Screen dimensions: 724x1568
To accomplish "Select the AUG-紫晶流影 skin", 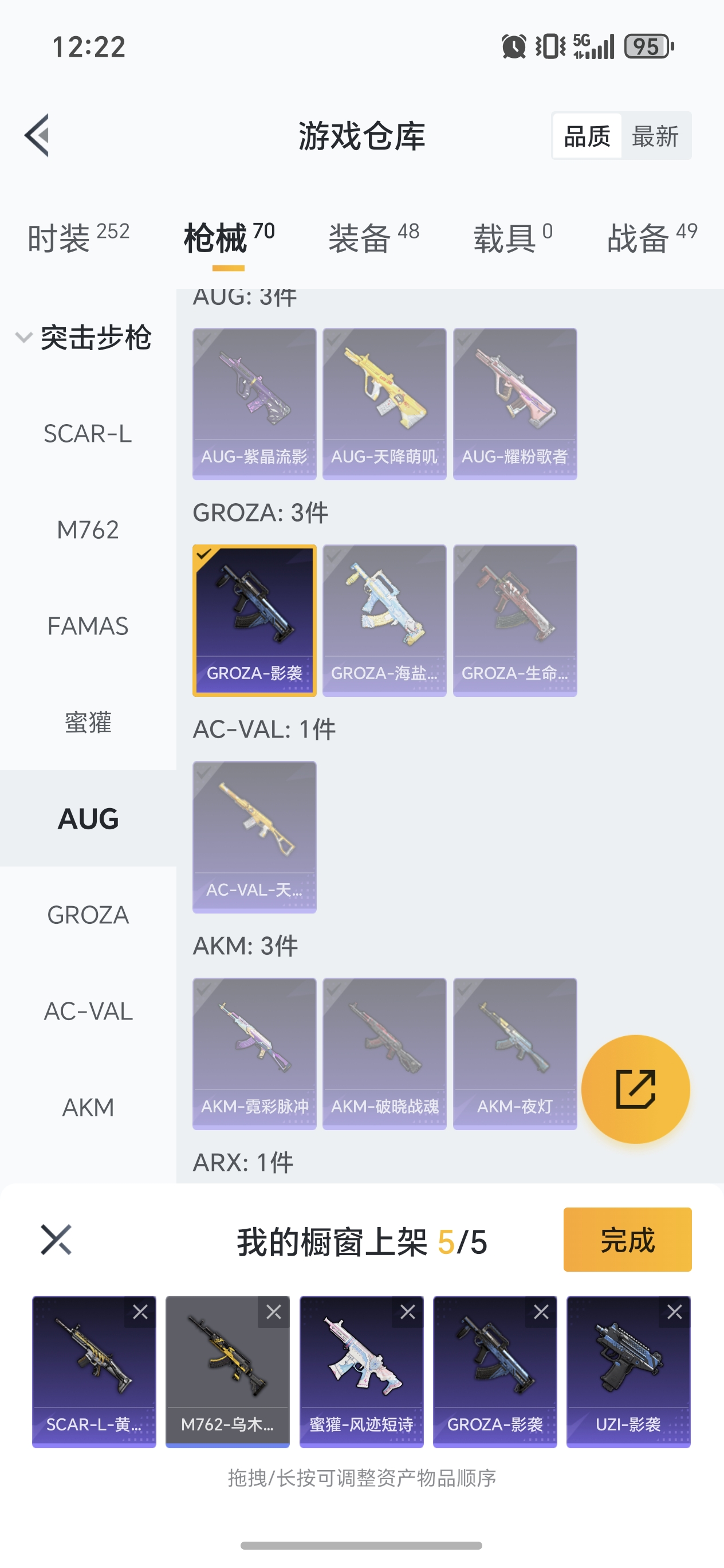I will 254,403.
